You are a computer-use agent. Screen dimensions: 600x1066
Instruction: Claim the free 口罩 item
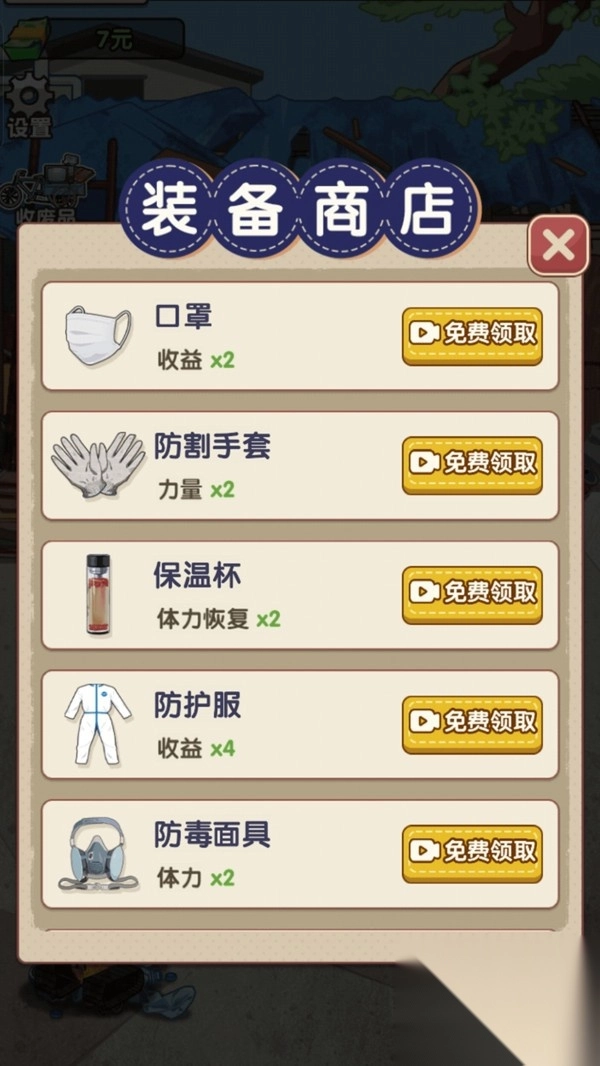472,334
